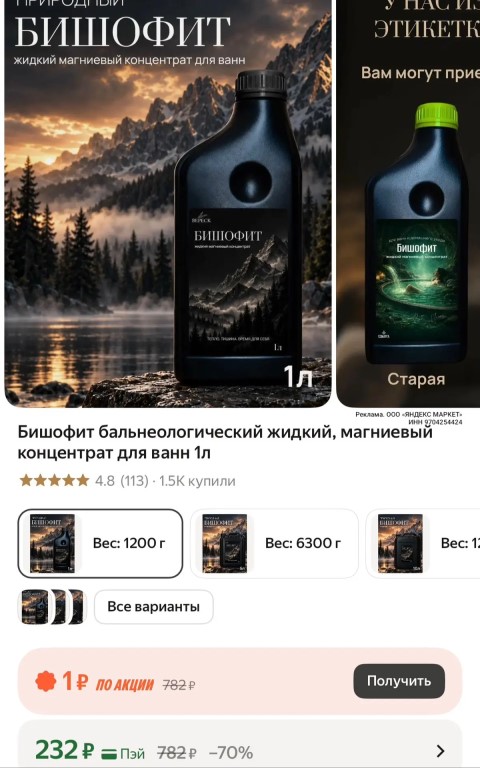Select the Вес: 1200 г variant

(100, 543)
